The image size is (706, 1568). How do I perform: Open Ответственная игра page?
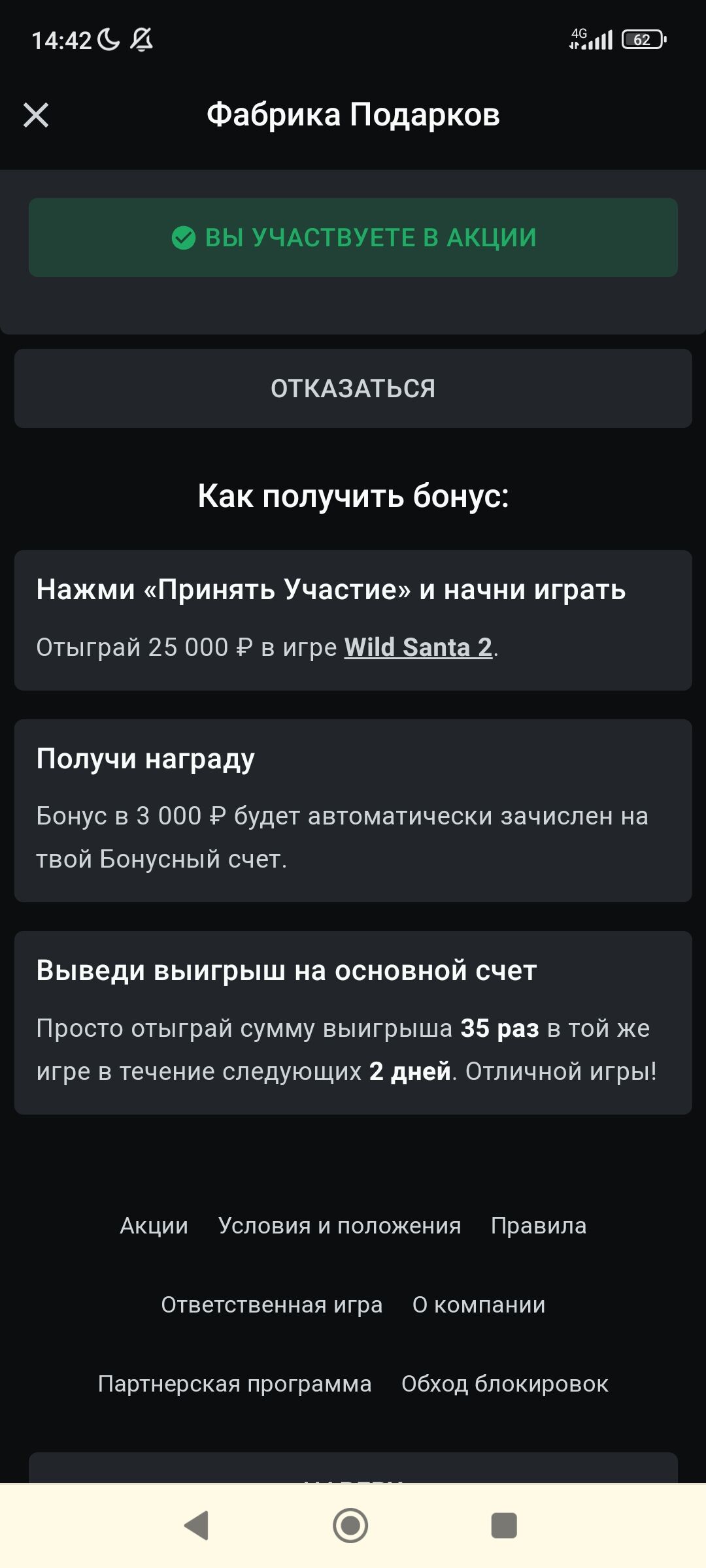tap(272, 1305)
